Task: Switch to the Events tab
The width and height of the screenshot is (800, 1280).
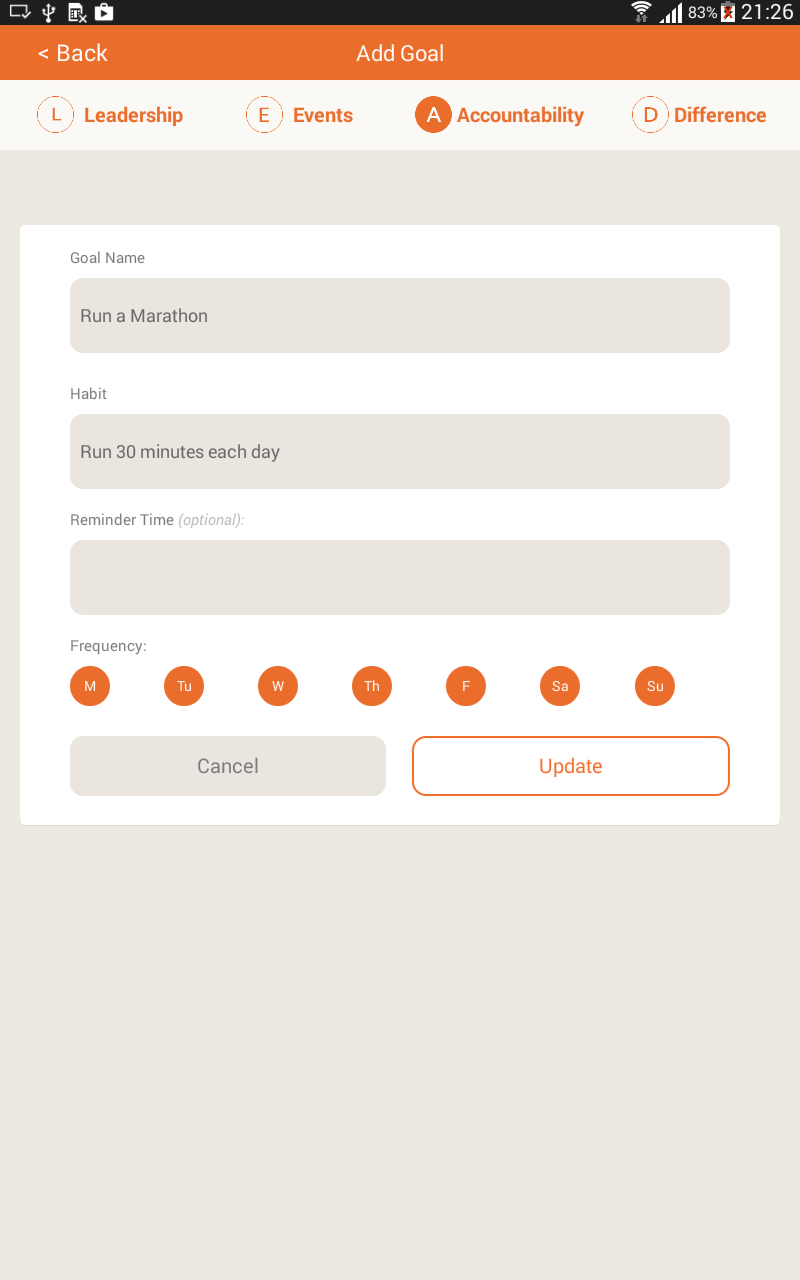Action: point(299,115)
